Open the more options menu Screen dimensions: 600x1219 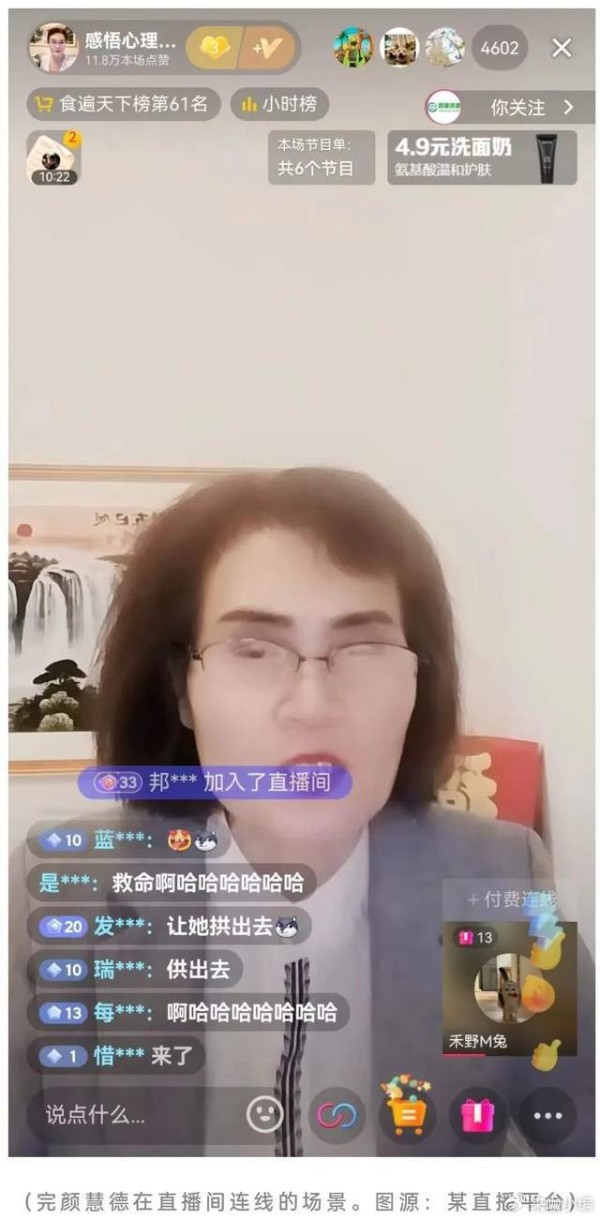pyautogui.click(x=548, y=1114)
